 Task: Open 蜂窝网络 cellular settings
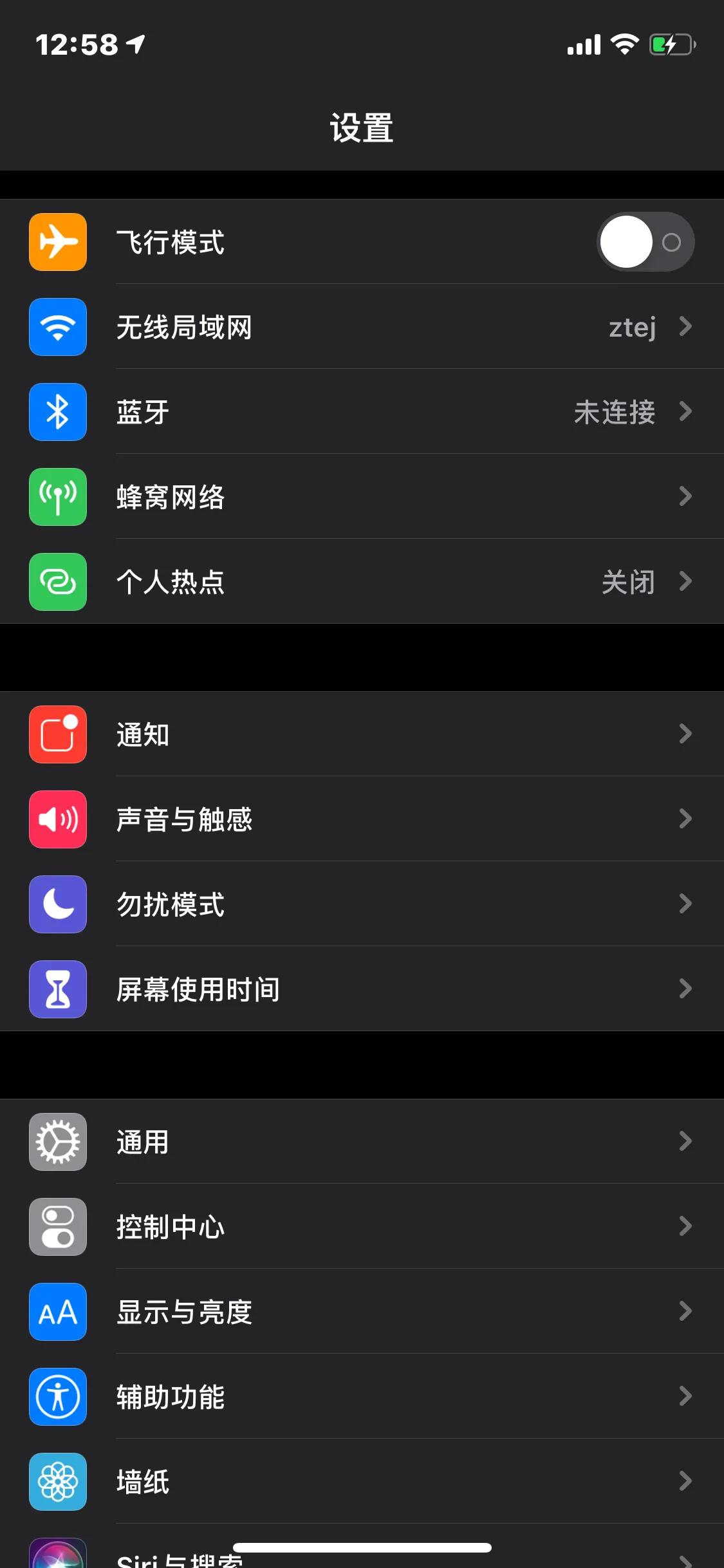tap(362, 497)
